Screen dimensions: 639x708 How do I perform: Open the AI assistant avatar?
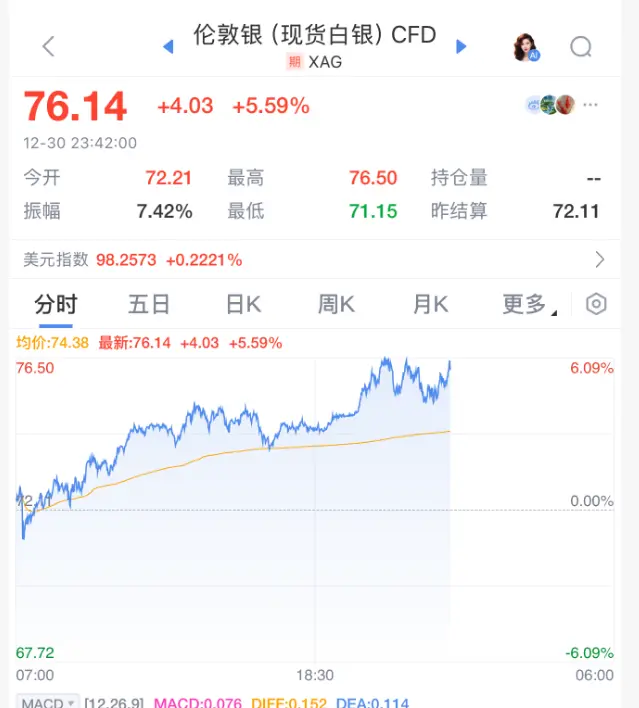click(525, 46)
